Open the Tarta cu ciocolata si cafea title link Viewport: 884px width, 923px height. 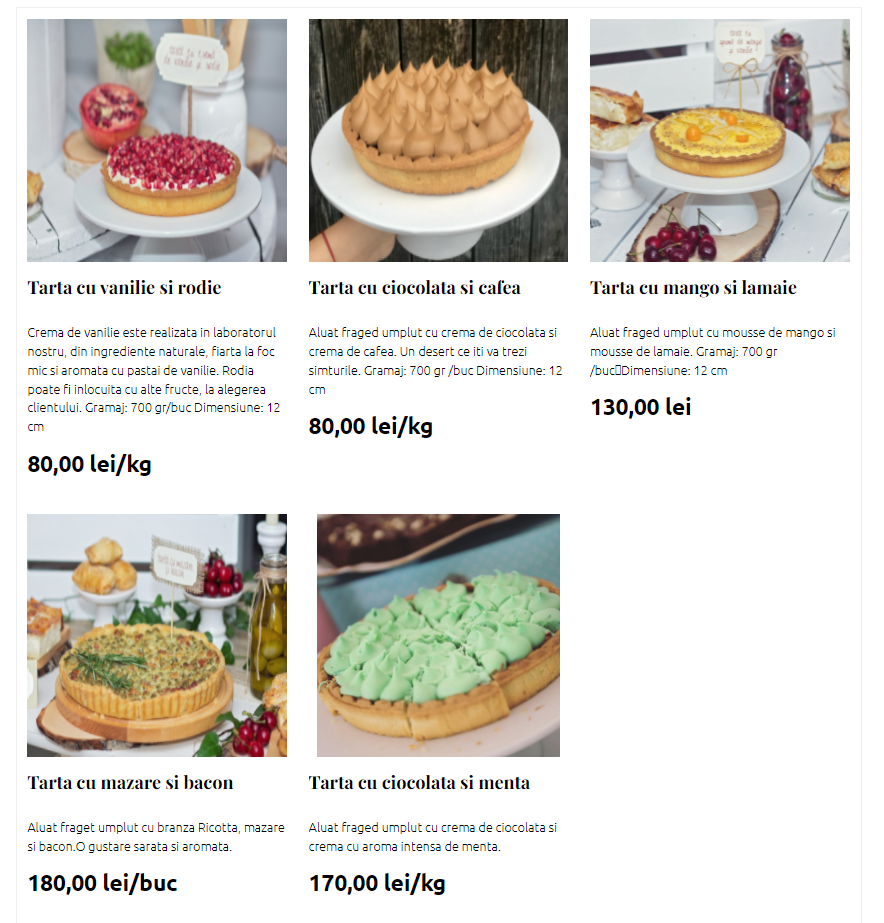point(414,288)
